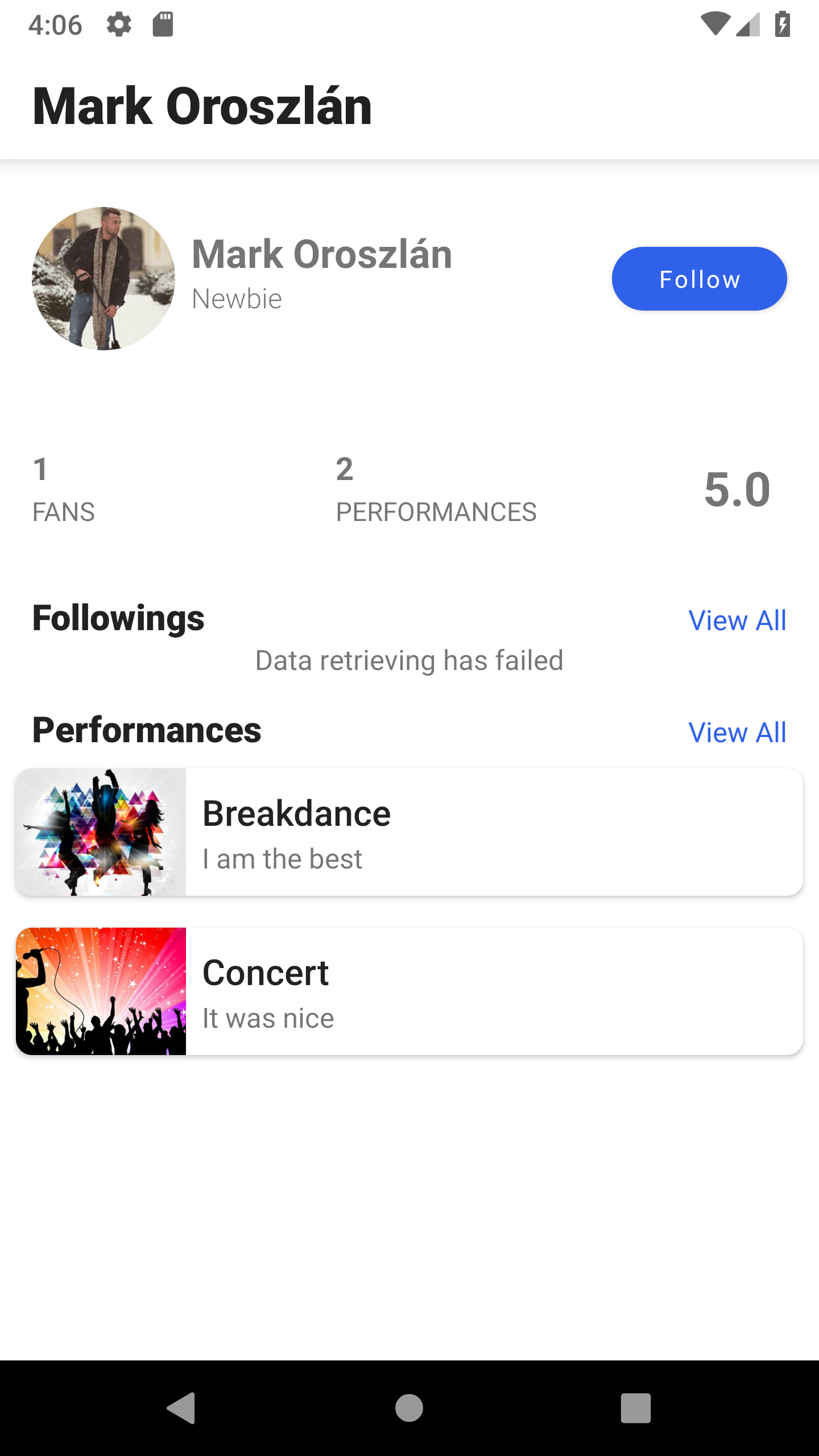
Task: View all Followings
Action: pyautogui.click(x=737, y=620)
